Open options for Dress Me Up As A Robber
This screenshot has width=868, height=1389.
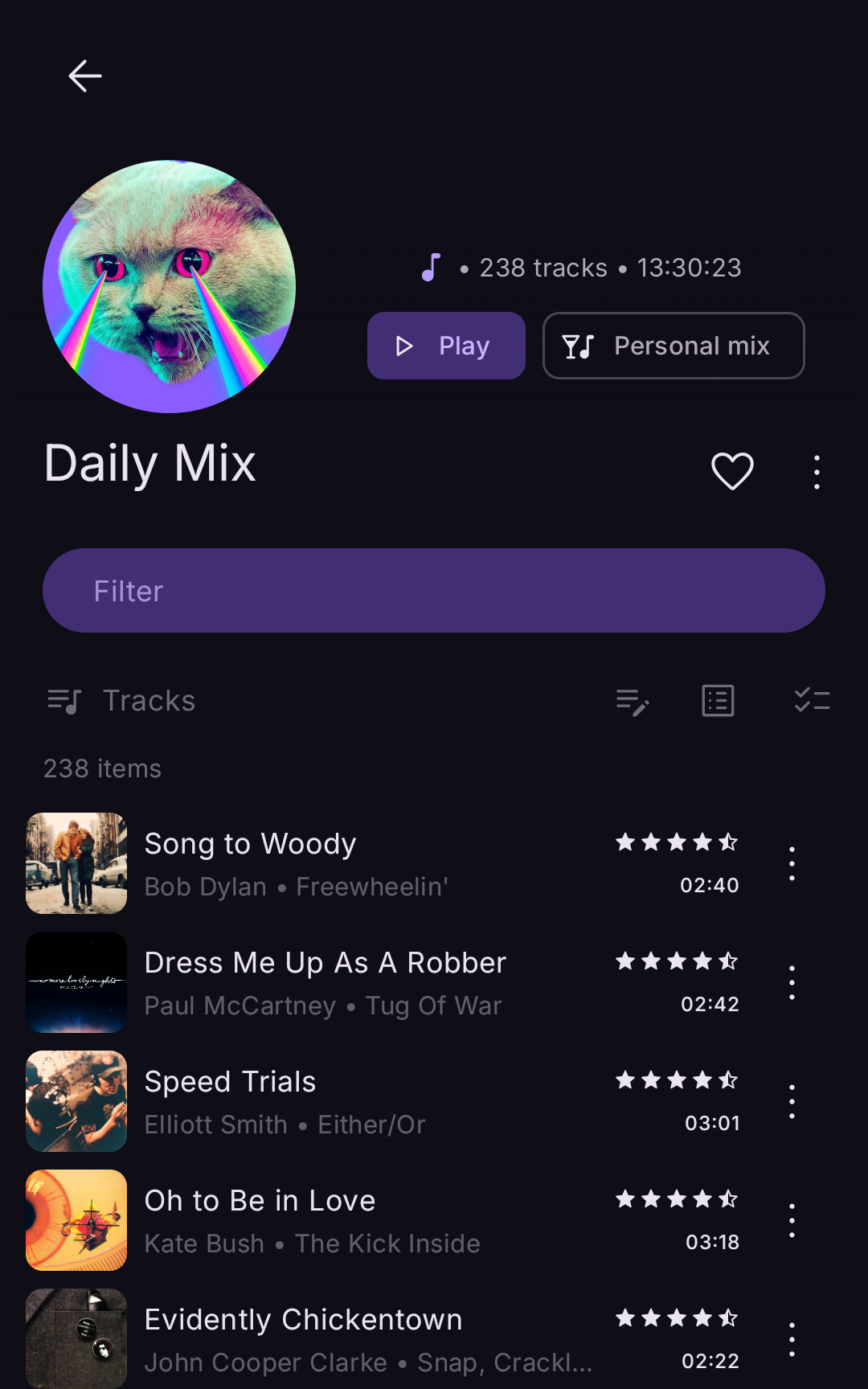[792, 983]
